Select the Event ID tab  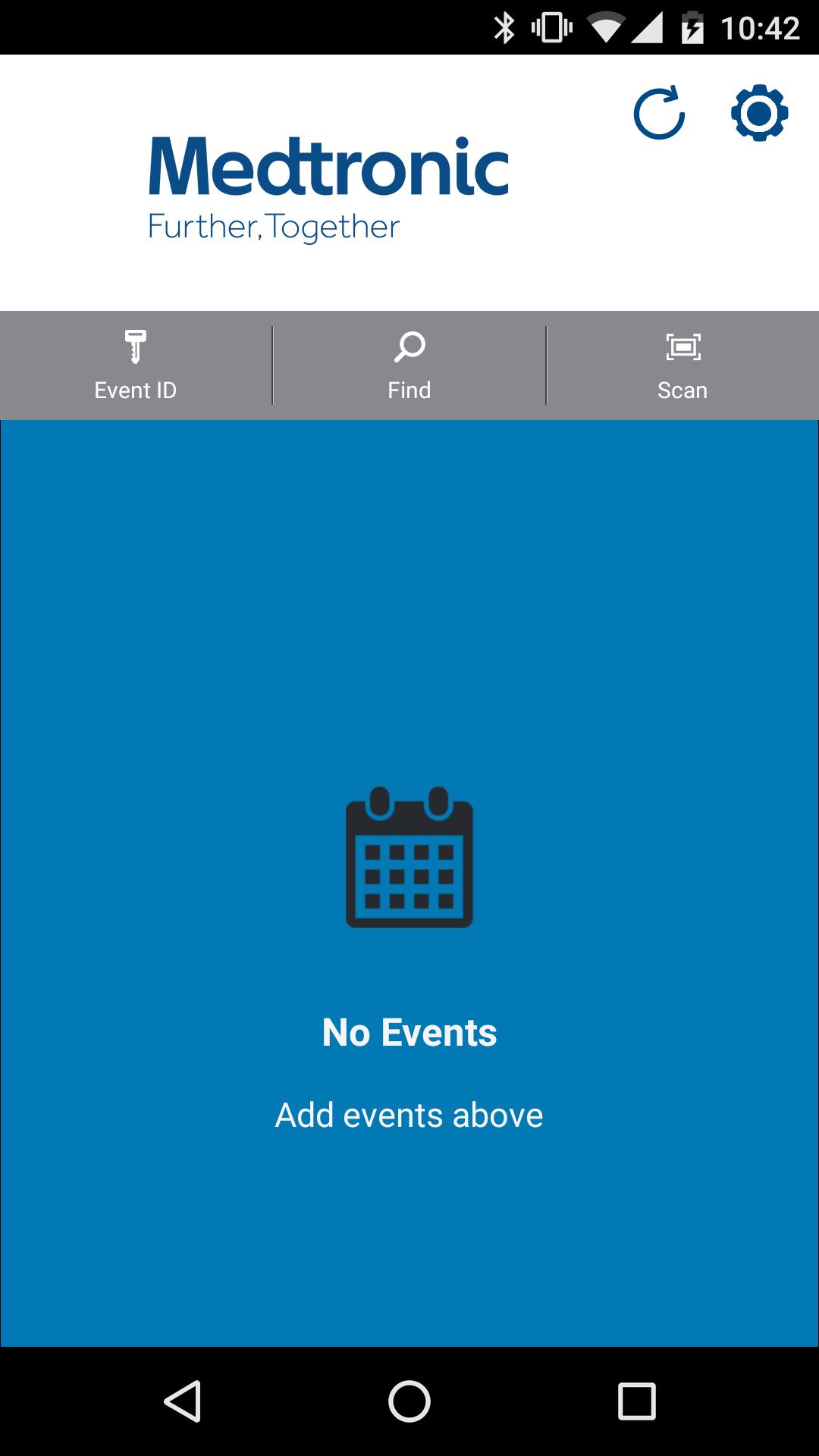(136, 366)
